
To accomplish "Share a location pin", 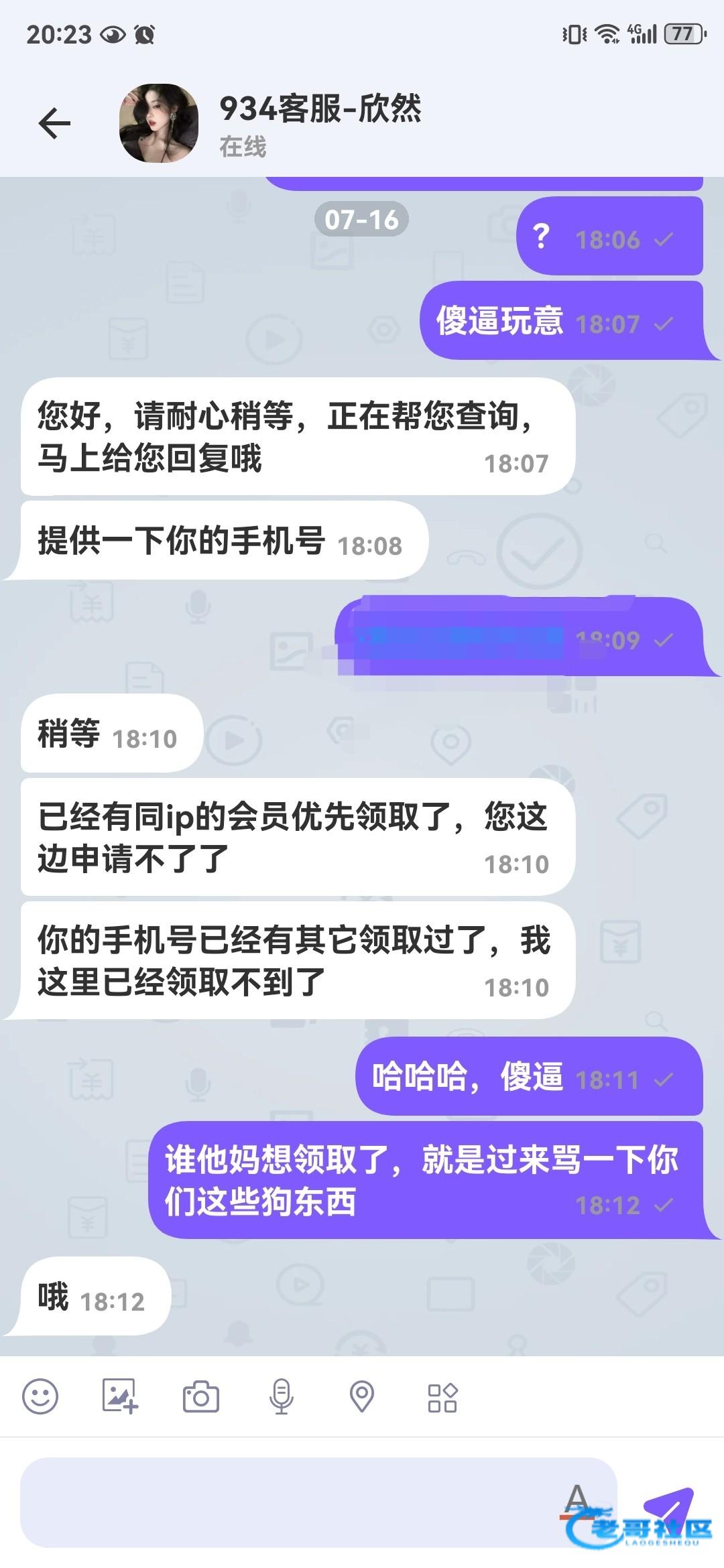I will [x=362, y=1397].
